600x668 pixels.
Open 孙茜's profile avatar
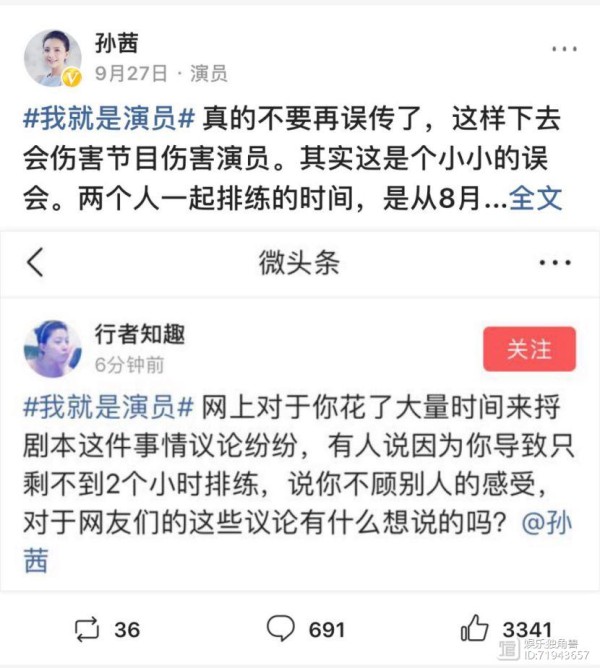coord(53,58)
